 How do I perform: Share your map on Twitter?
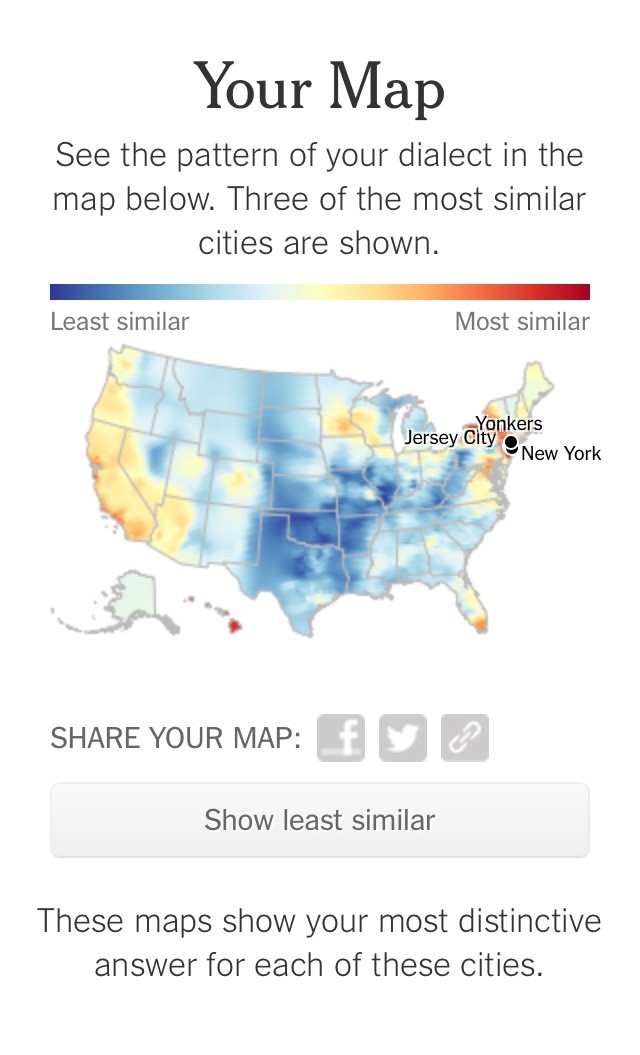(x=403, y=738)
